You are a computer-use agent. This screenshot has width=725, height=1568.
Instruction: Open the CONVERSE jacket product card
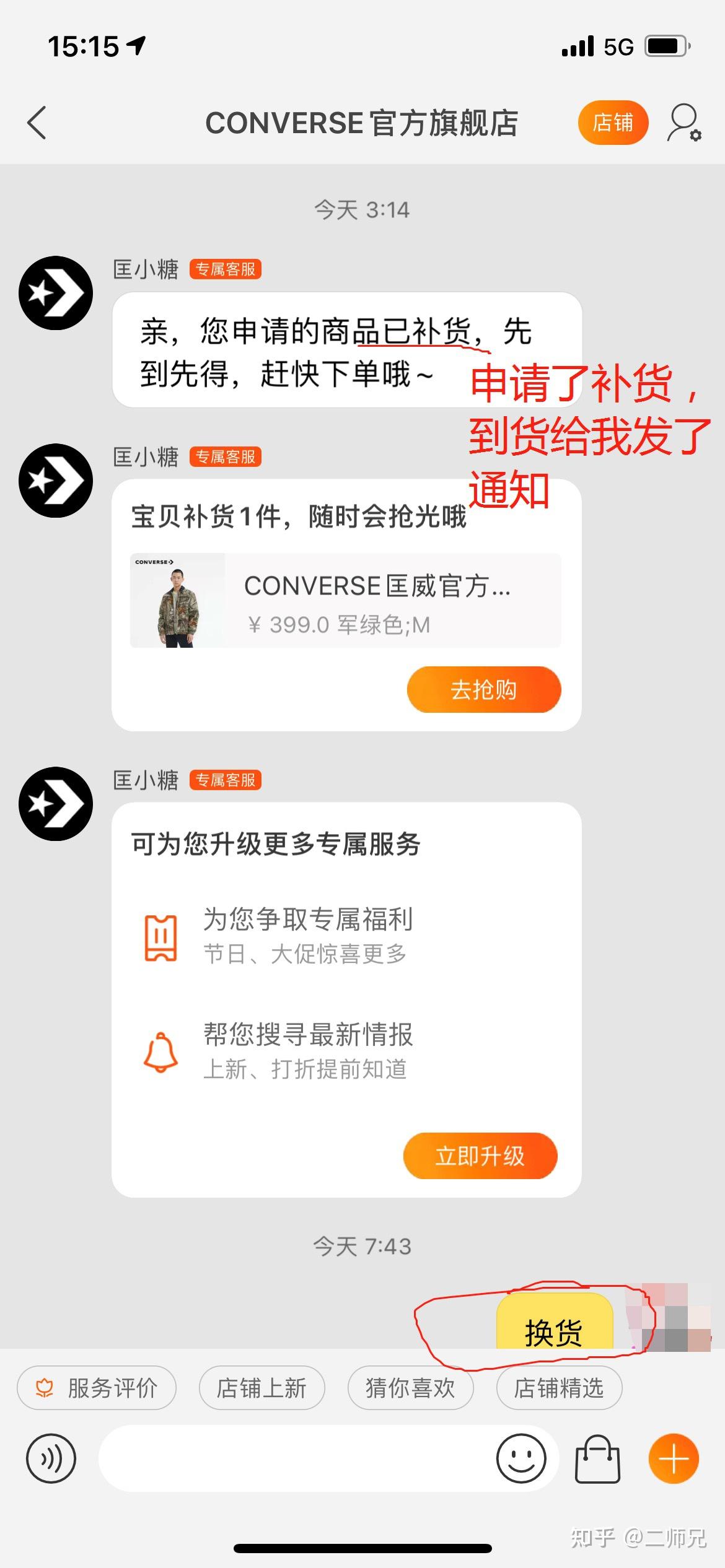345,601
